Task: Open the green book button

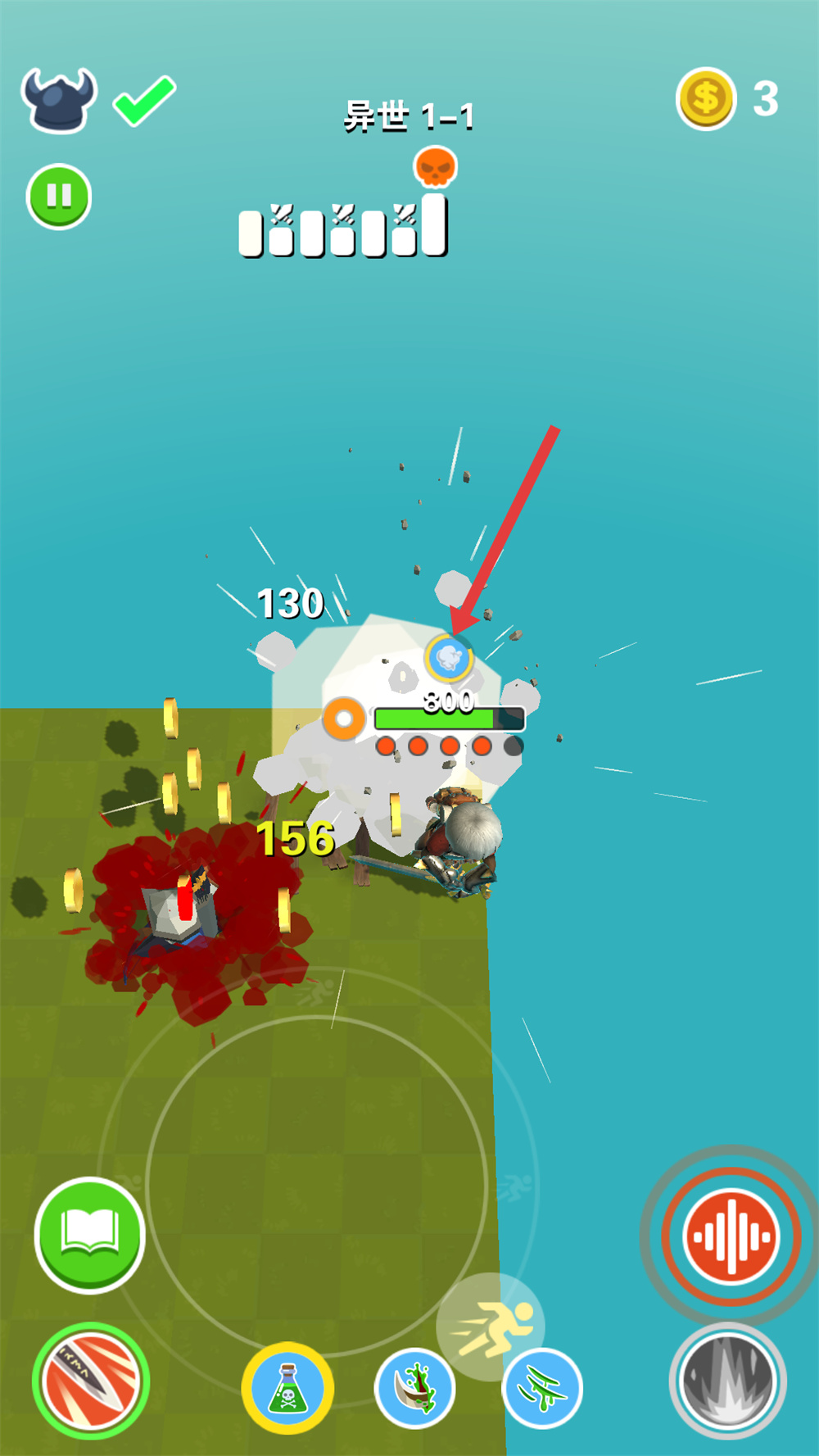Action: [x=90, y=1235]
